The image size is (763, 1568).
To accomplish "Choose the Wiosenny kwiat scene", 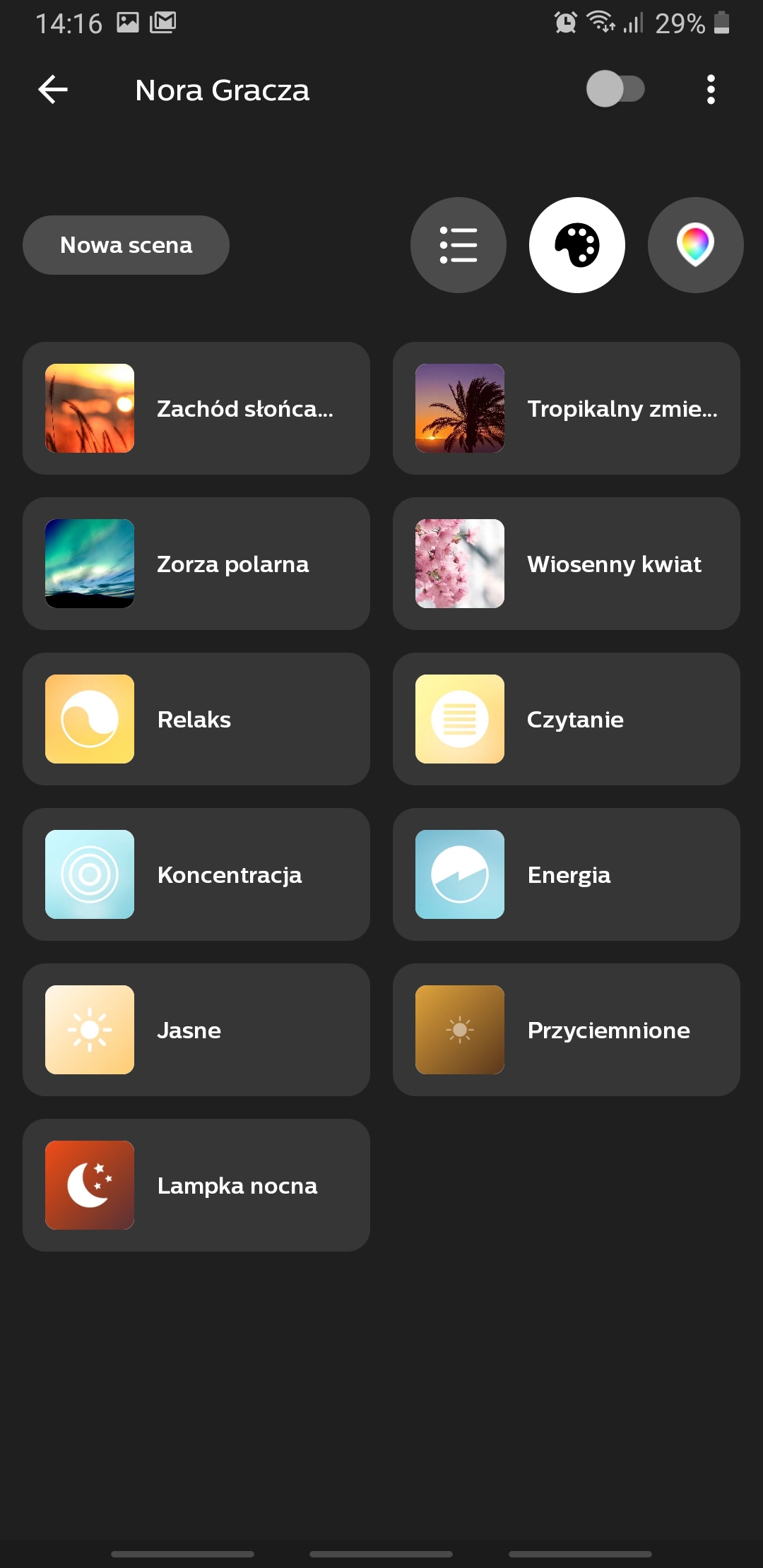I will [567, 564].
